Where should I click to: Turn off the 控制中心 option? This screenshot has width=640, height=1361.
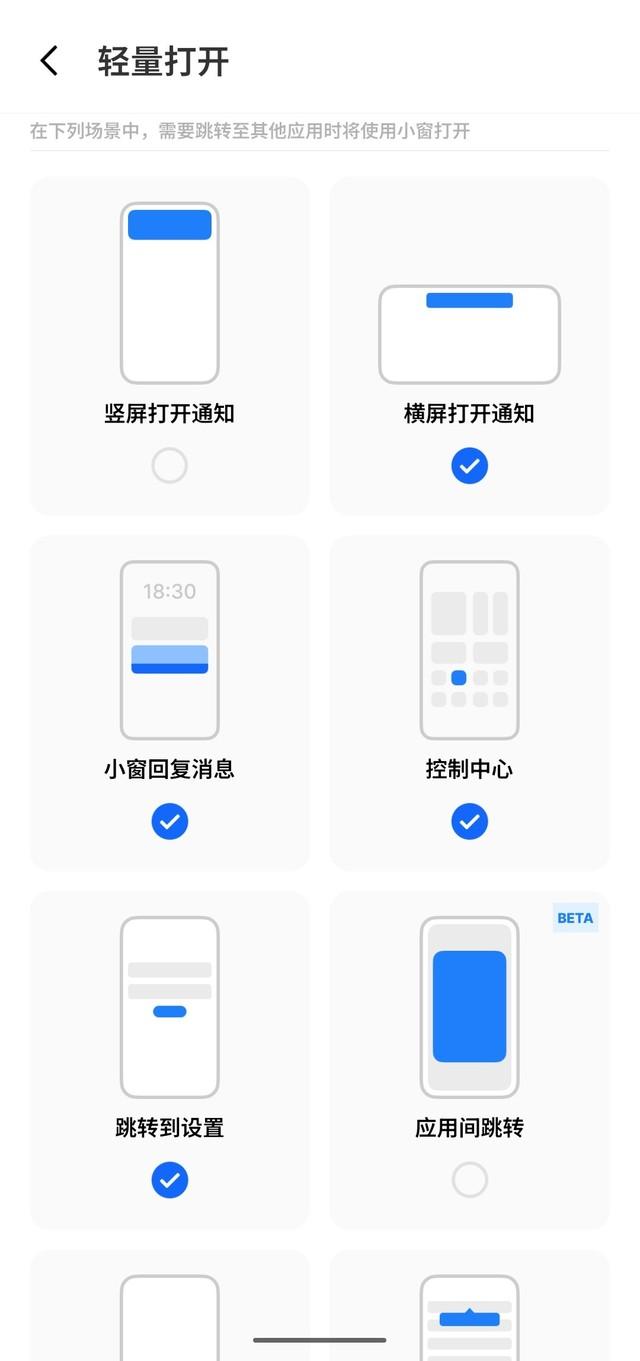point(469,821)
